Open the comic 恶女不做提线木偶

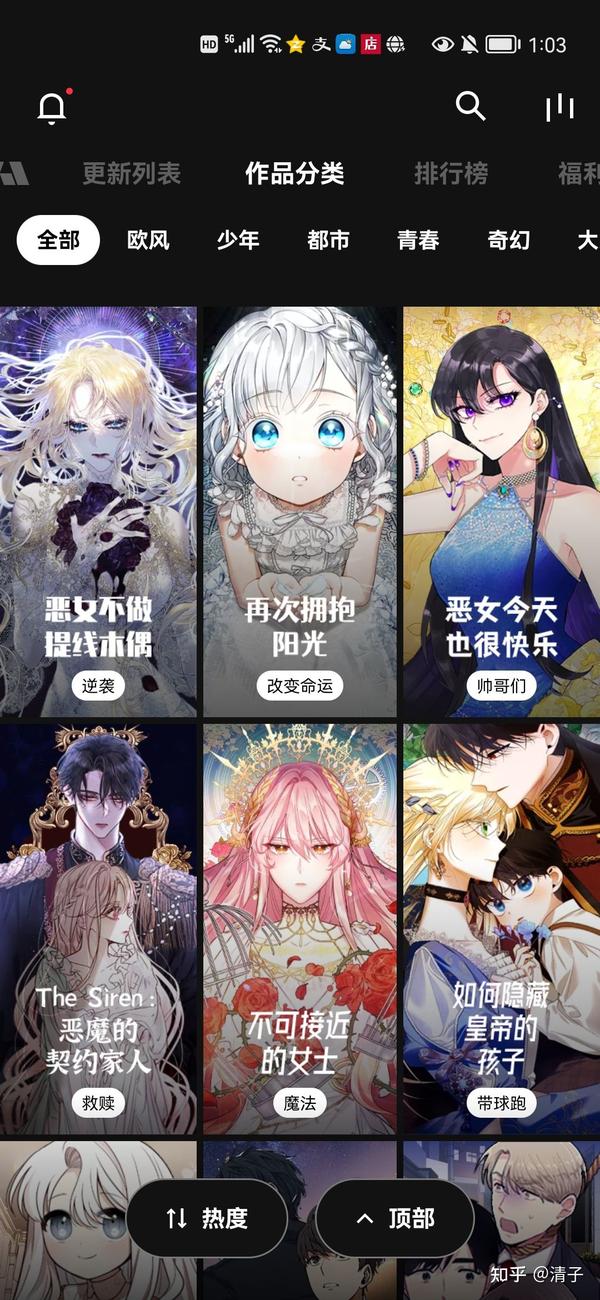(98, 511)
